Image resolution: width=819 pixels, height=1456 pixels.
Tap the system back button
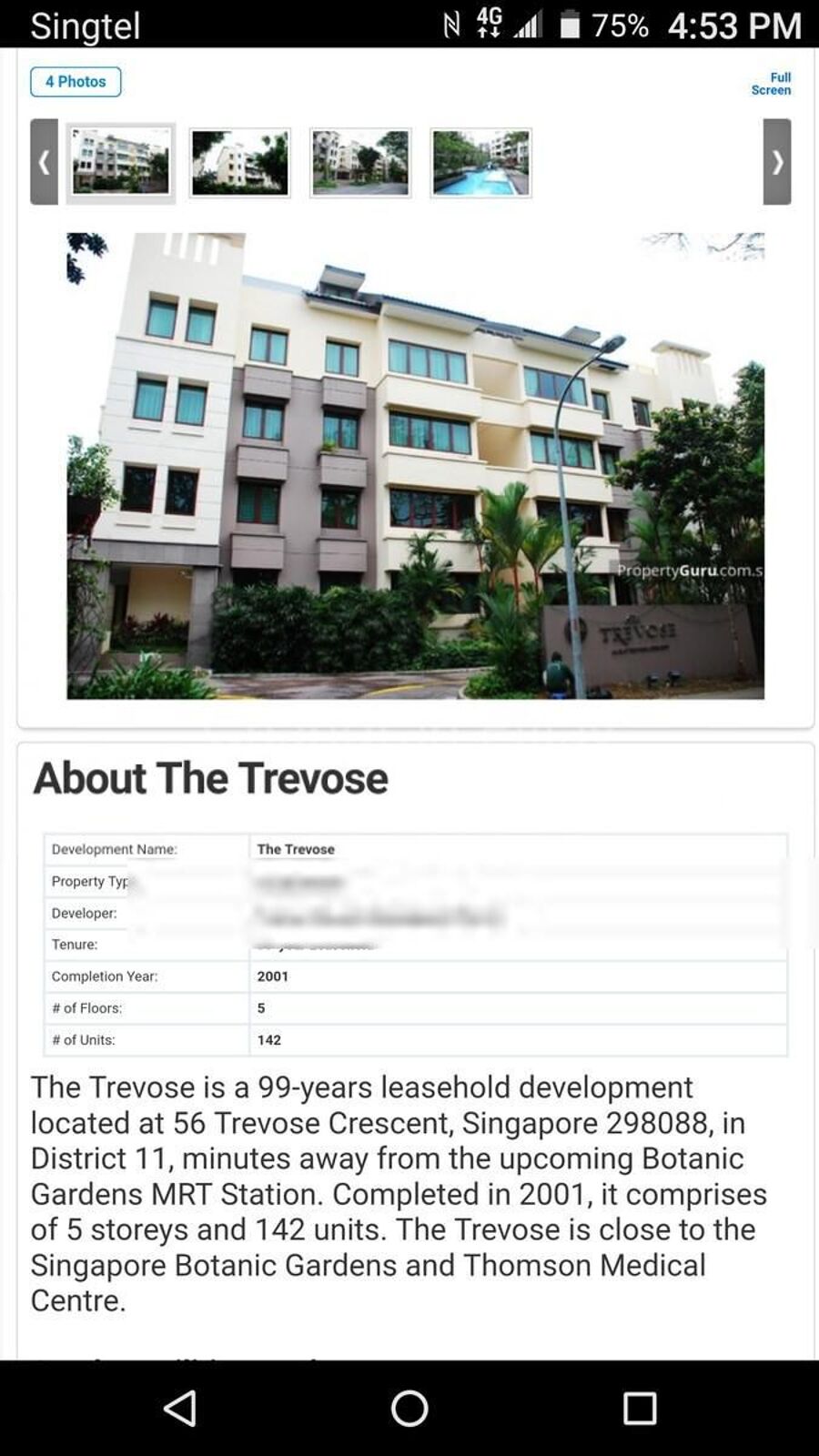click(180, 1408)
